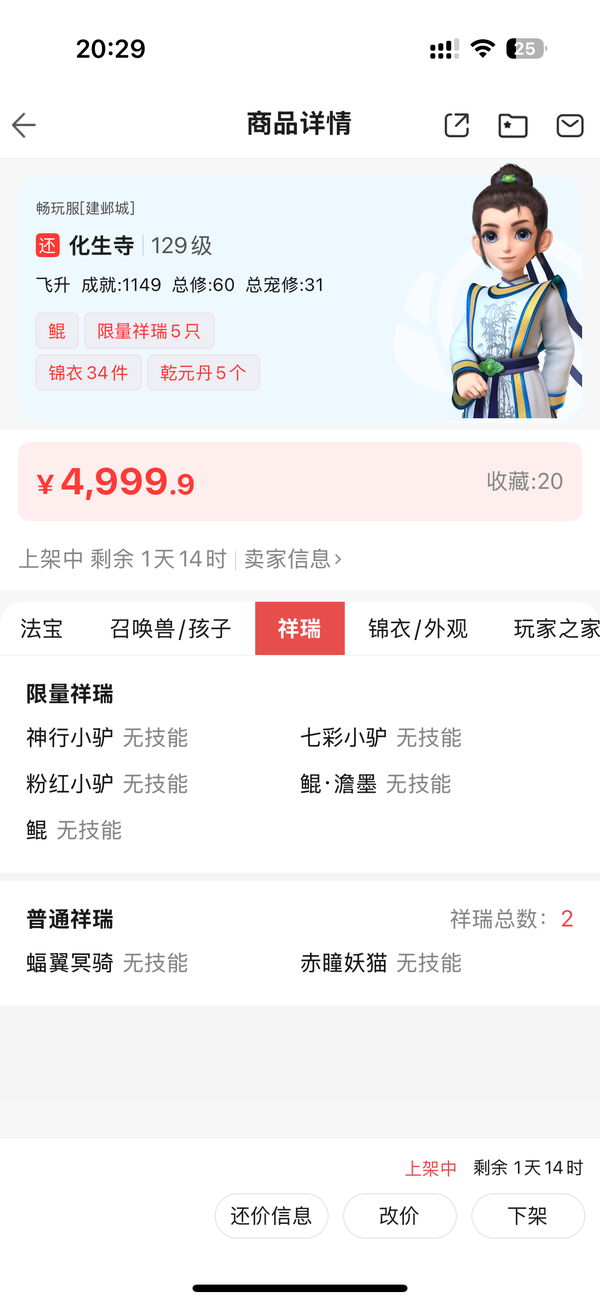
Task: Open the 锦衣/外观 tab
Action: pos(418,629)
